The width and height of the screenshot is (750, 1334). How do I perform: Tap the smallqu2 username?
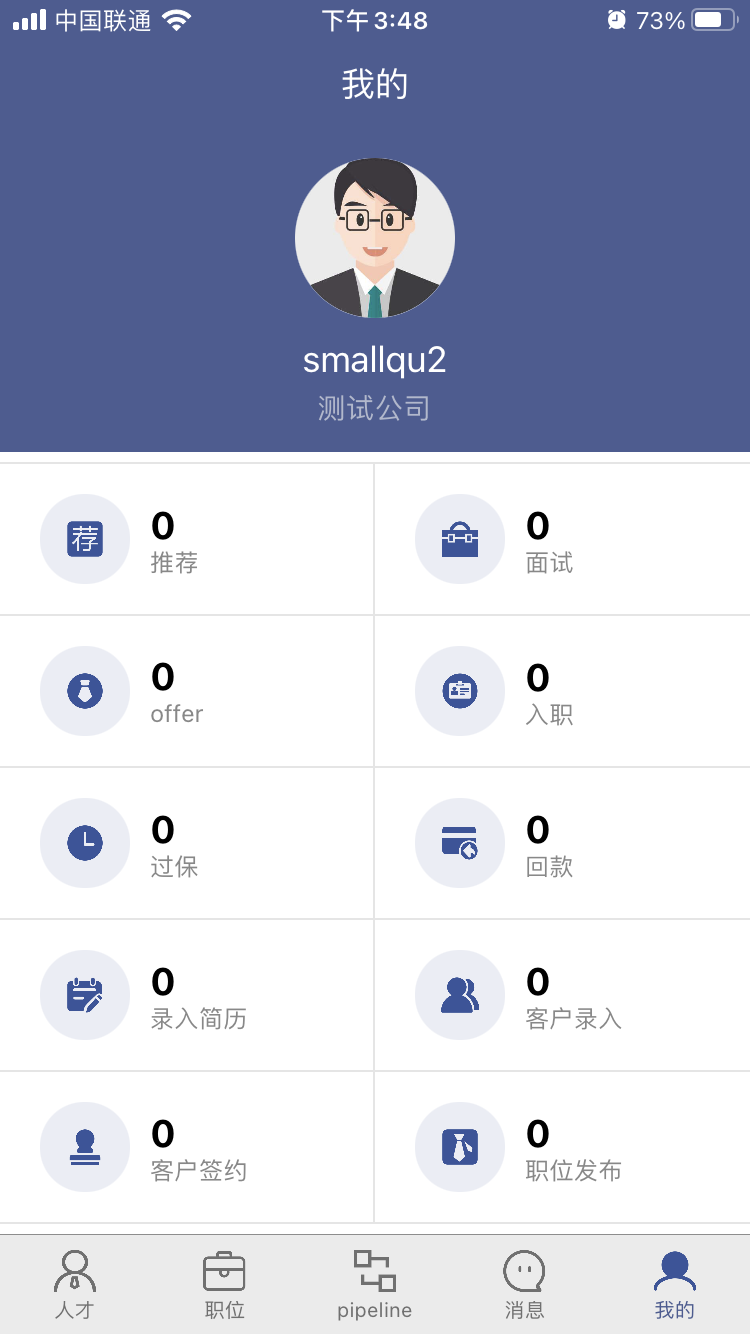[375, 360]
